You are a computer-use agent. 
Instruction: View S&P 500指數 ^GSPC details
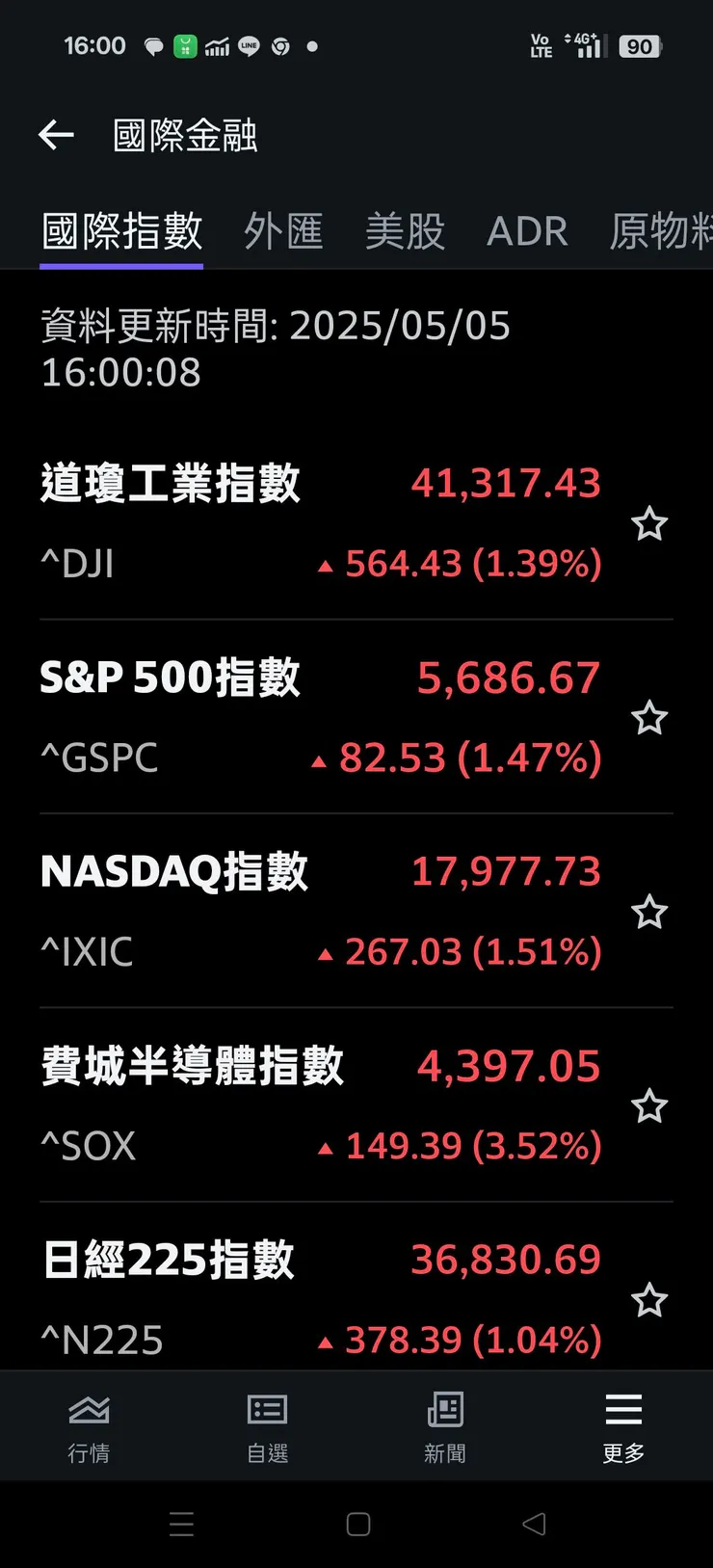point(318,717)
